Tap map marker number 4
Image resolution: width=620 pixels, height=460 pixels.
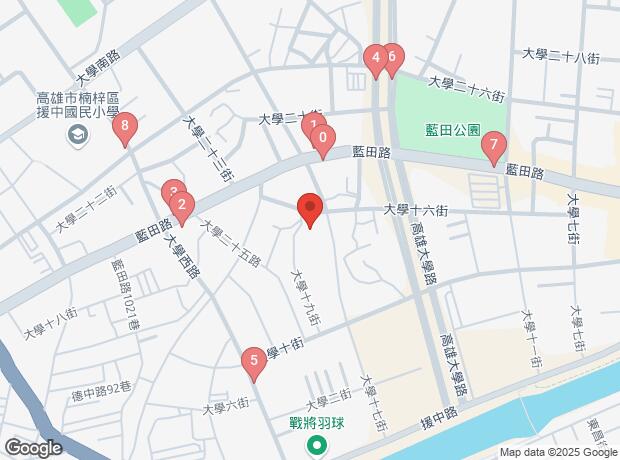coord(375,58)
